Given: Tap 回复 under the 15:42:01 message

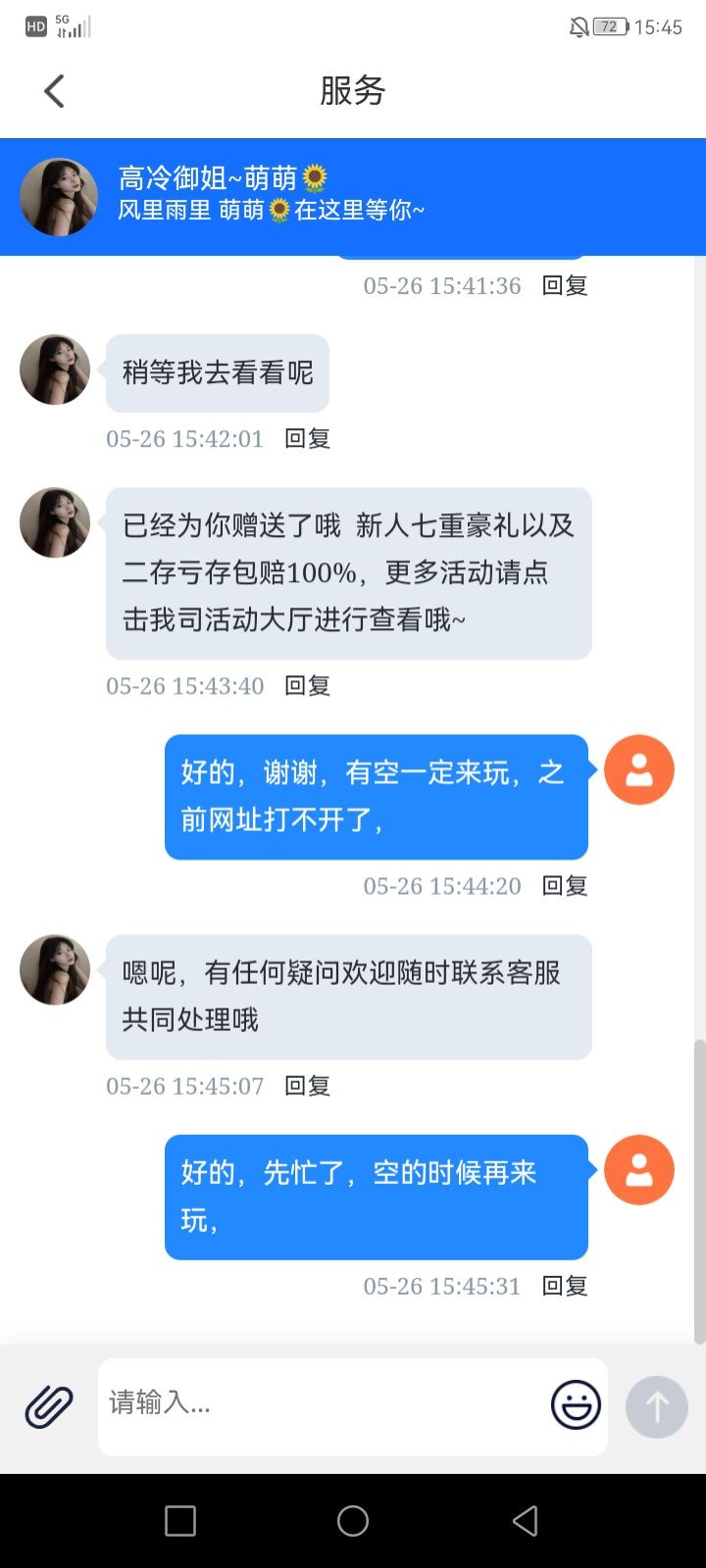Looking at the screenshot, I should tap(307, 438).
